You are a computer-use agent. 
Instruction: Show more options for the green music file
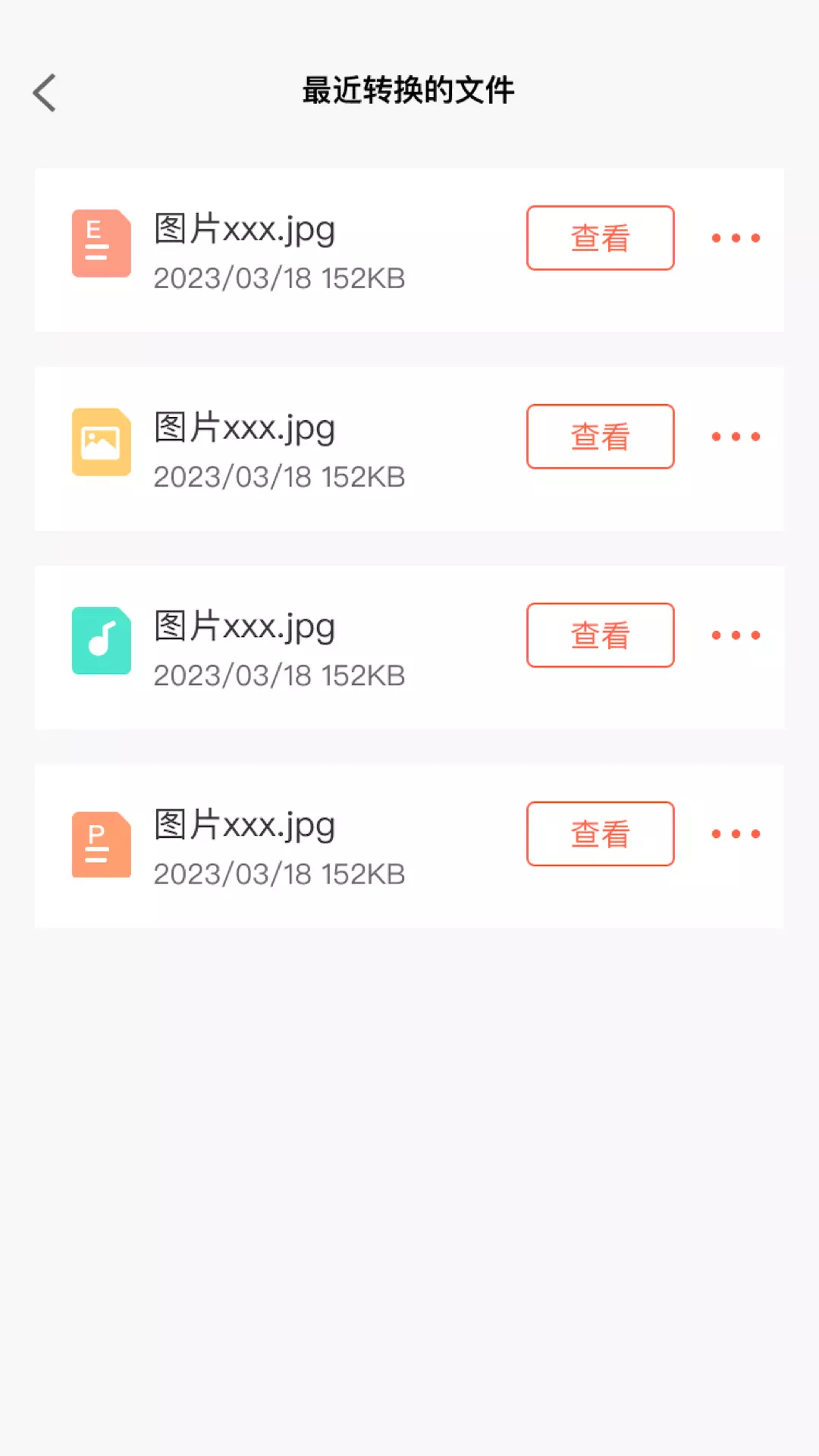736,635
